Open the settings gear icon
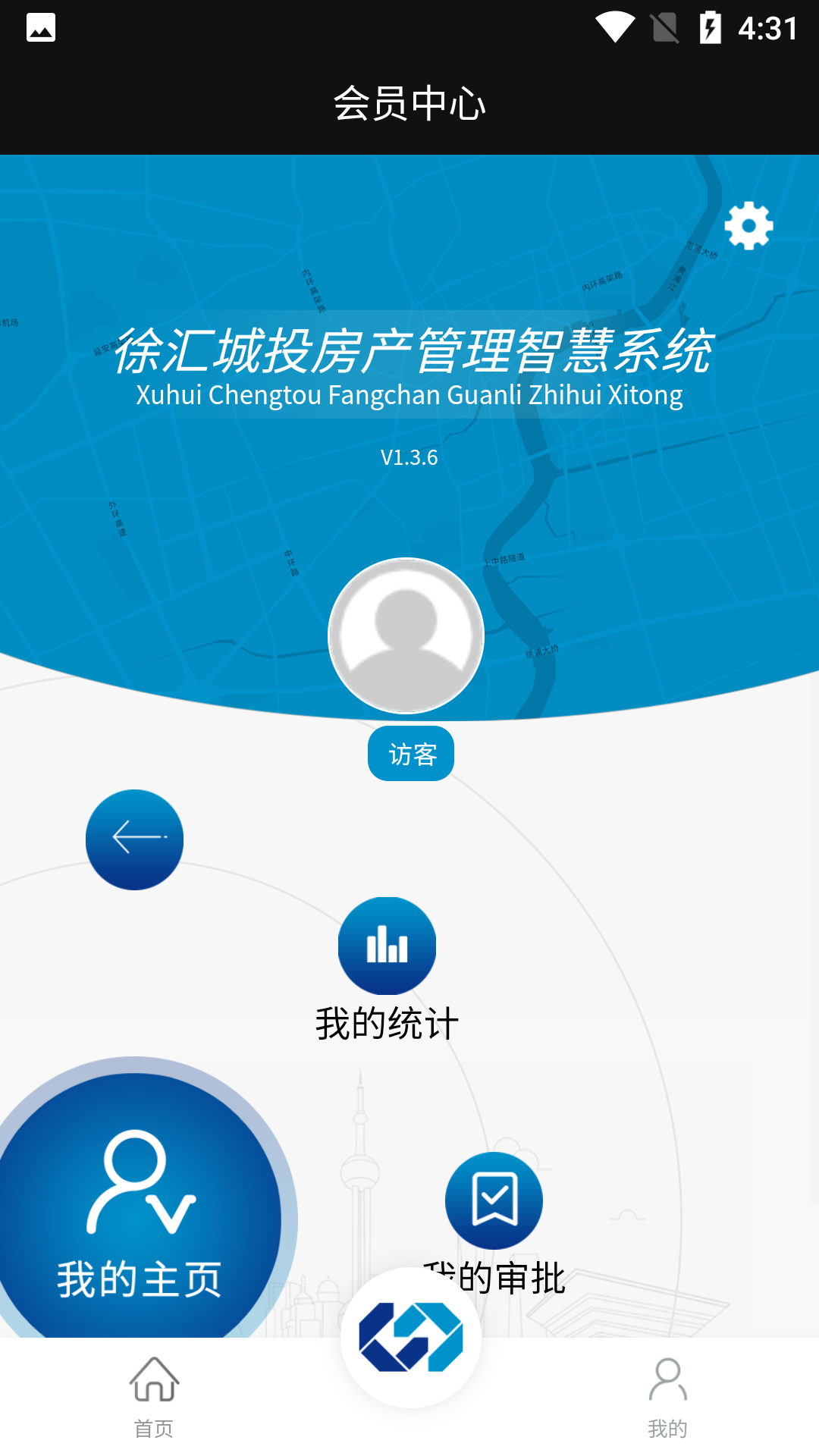Image resolution: width=819 pixels, height=1456 pixels. (x=748, y=225)
